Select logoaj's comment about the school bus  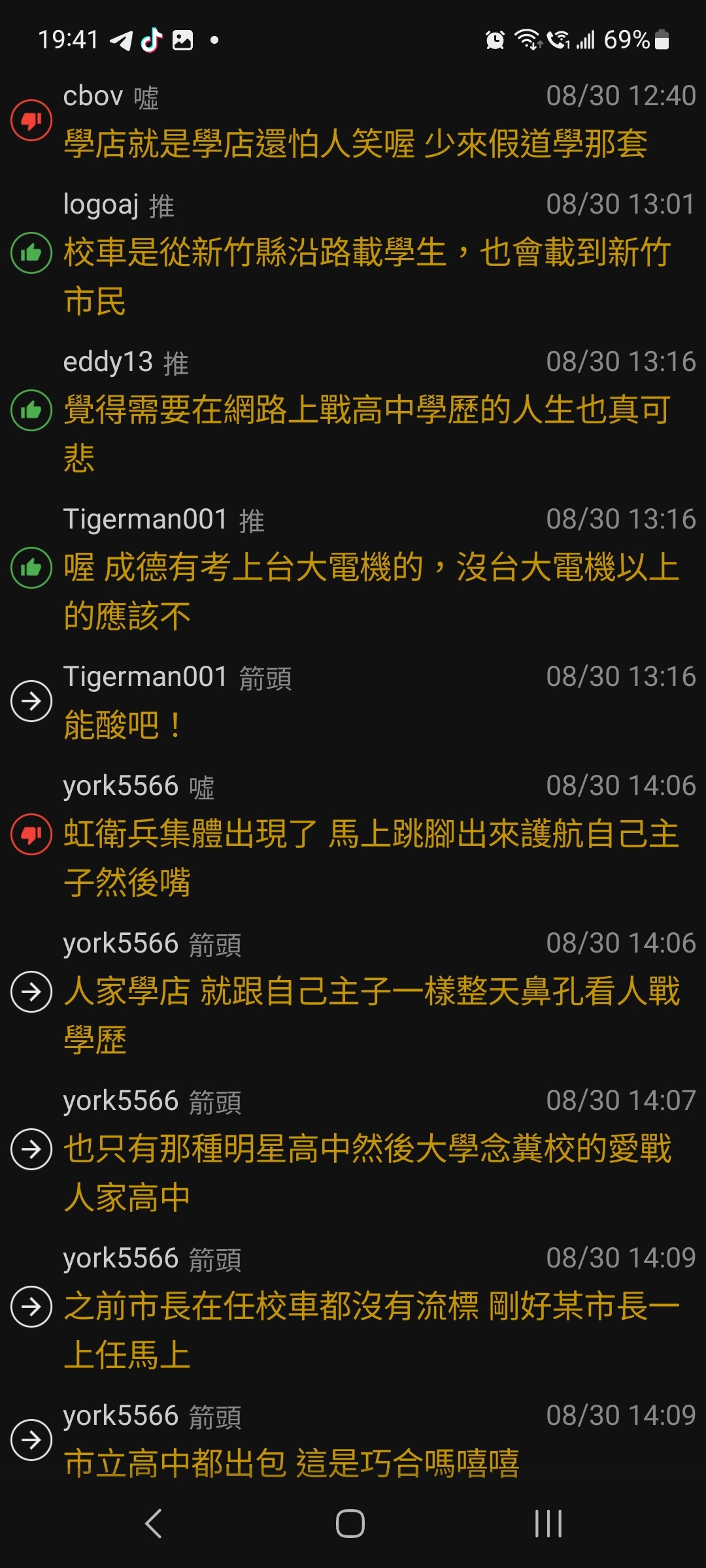(353, 254)
